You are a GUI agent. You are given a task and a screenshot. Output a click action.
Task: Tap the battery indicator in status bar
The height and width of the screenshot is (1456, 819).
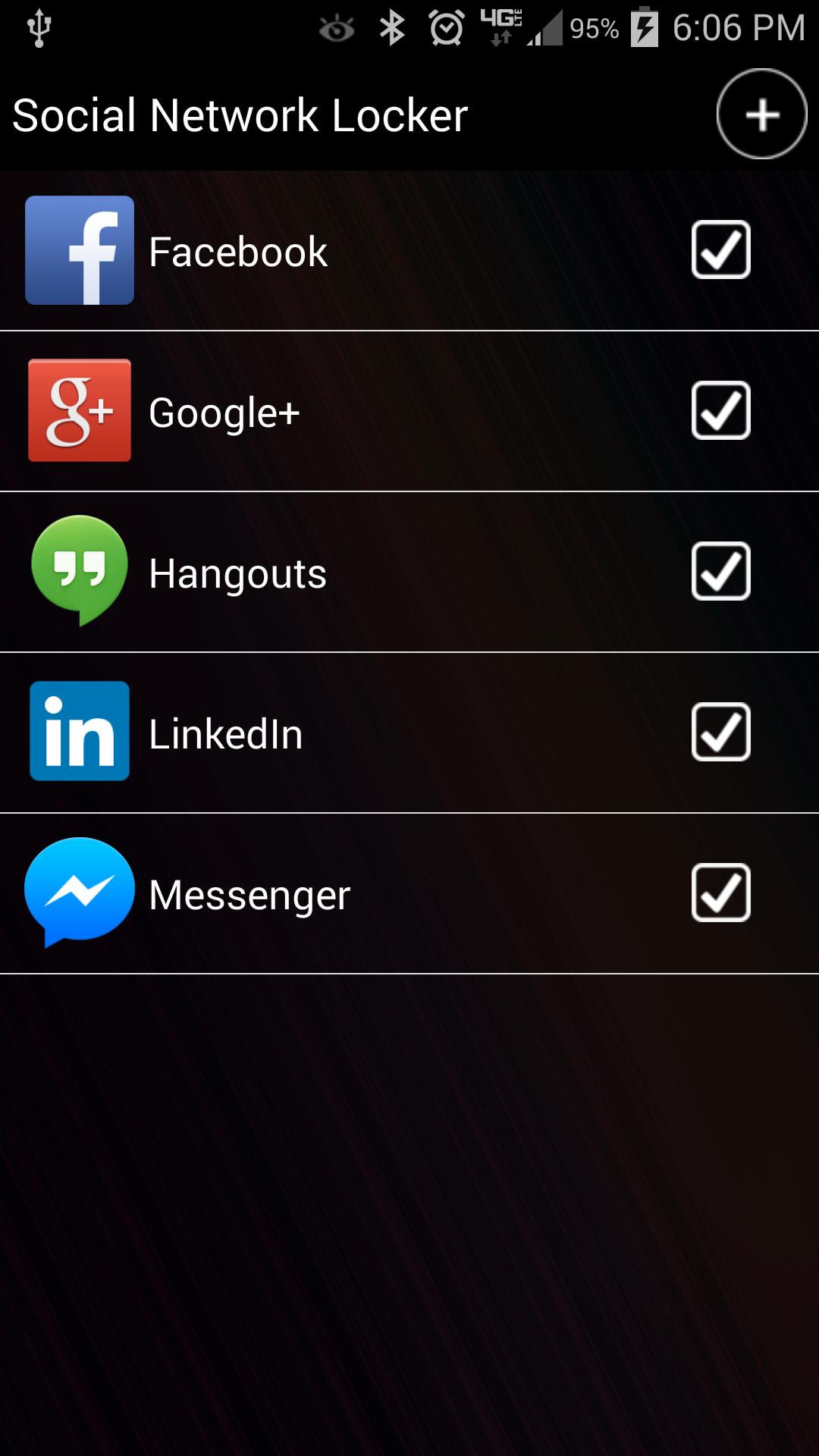pos(645,27)
